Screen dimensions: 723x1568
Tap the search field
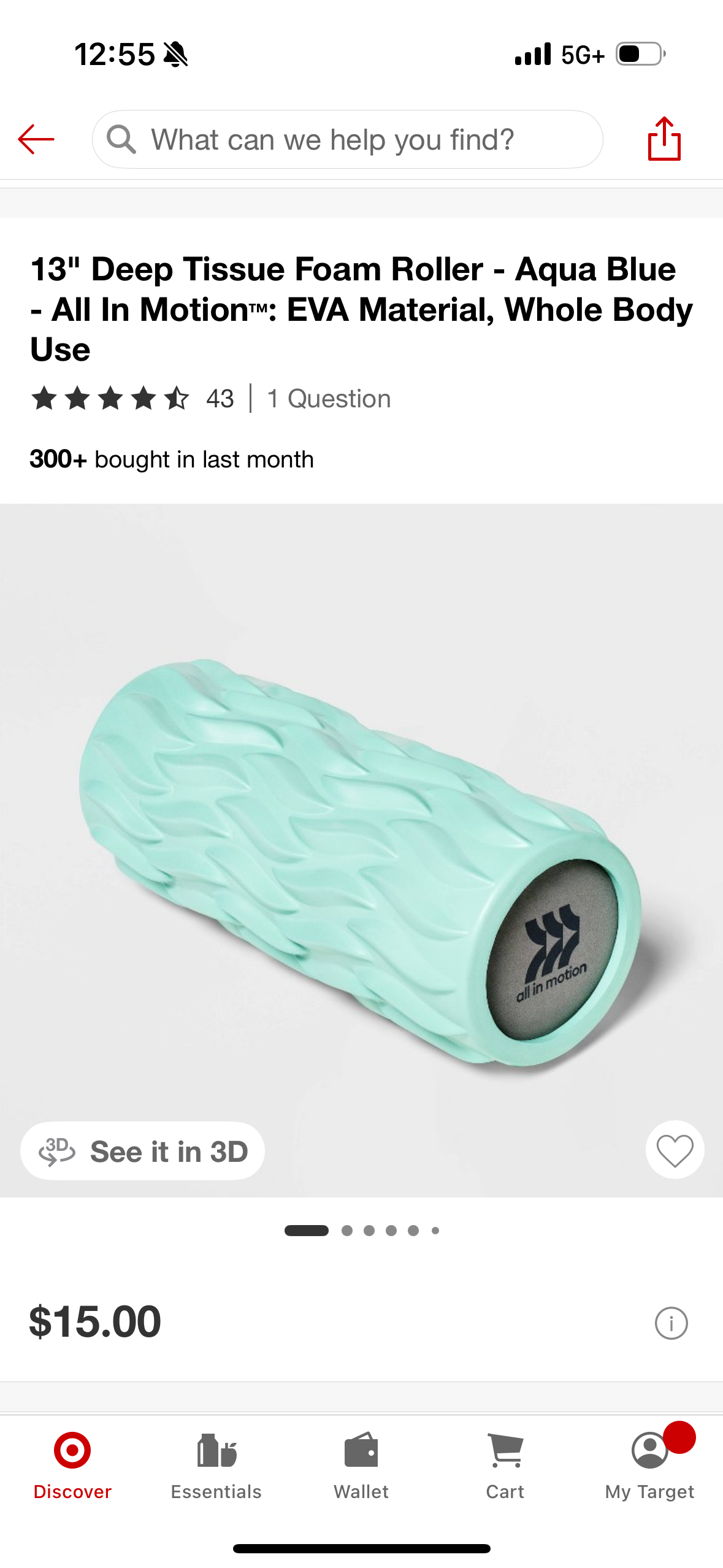click(347, 139)
